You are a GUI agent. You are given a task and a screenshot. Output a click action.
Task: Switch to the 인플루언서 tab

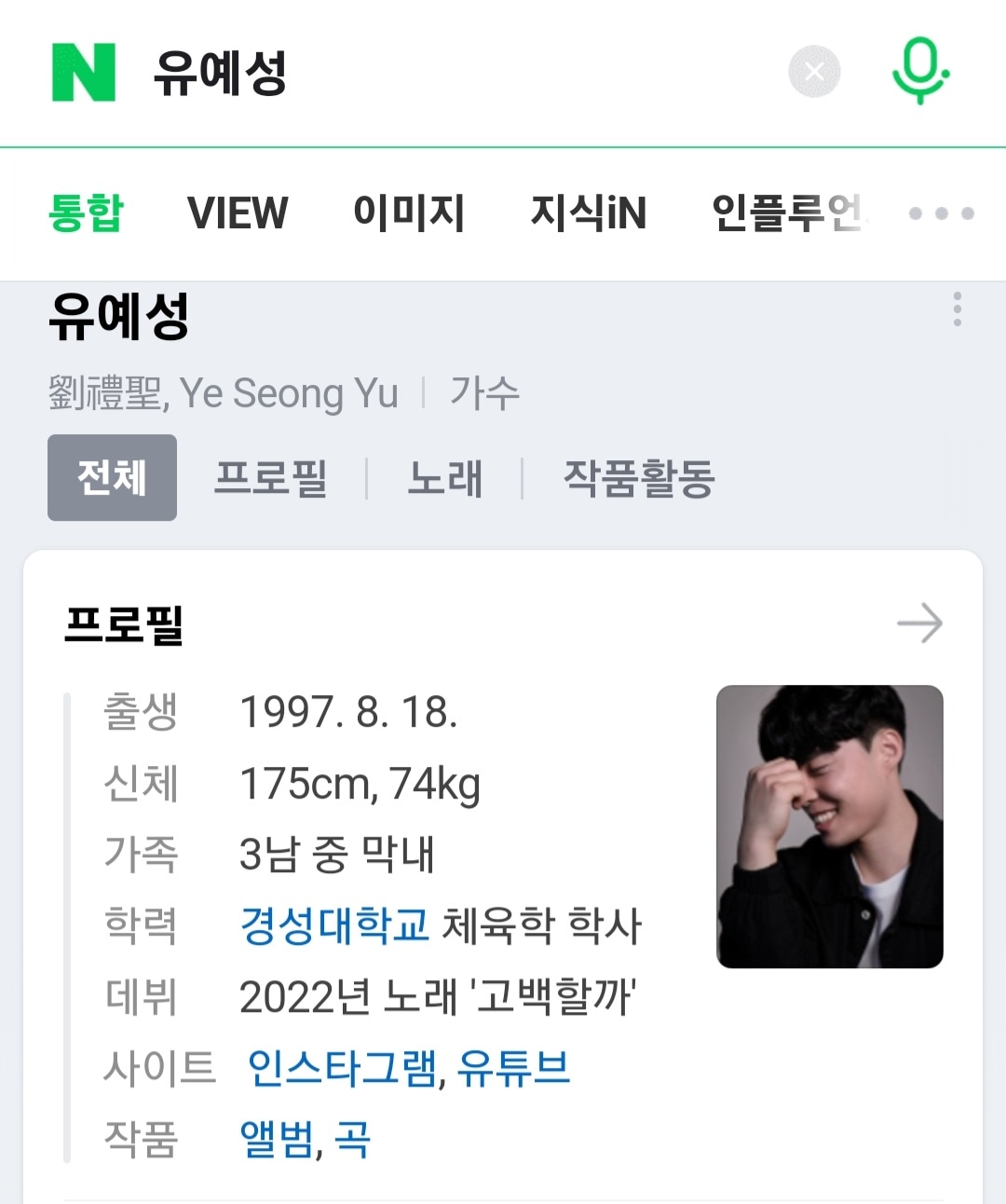point(787,213)
